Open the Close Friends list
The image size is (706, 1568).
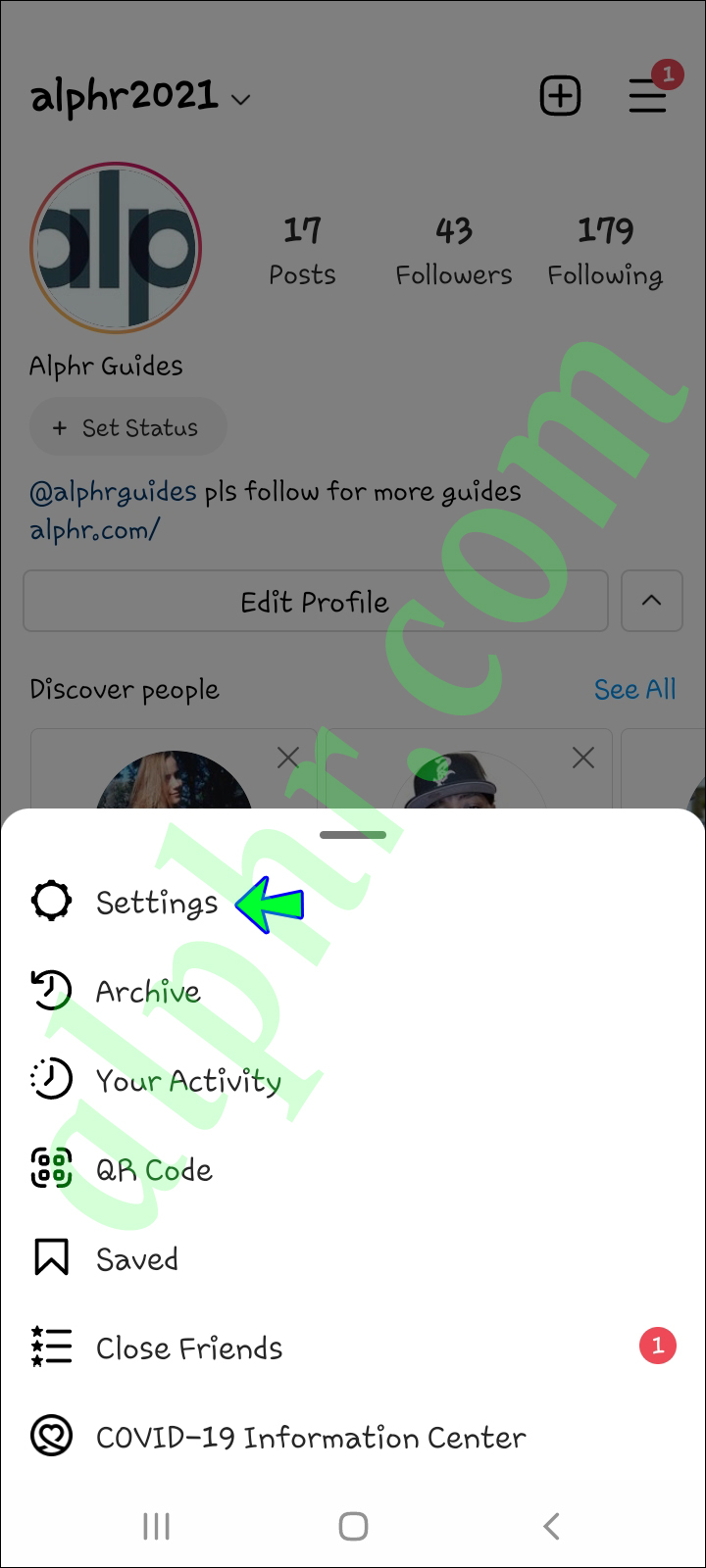point(189,1348)
